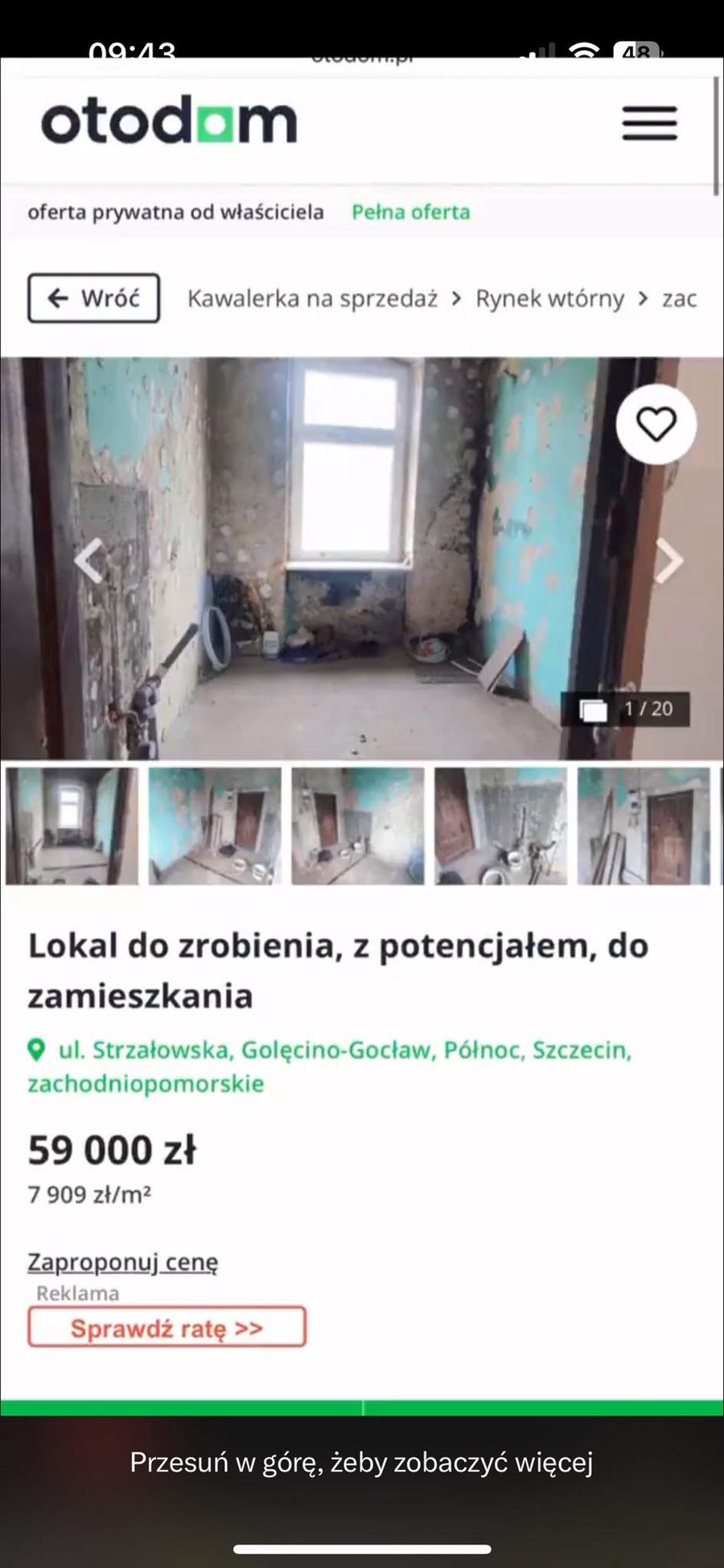Go back with the Wróć button

pyautogui.click(x=94, y=298)
